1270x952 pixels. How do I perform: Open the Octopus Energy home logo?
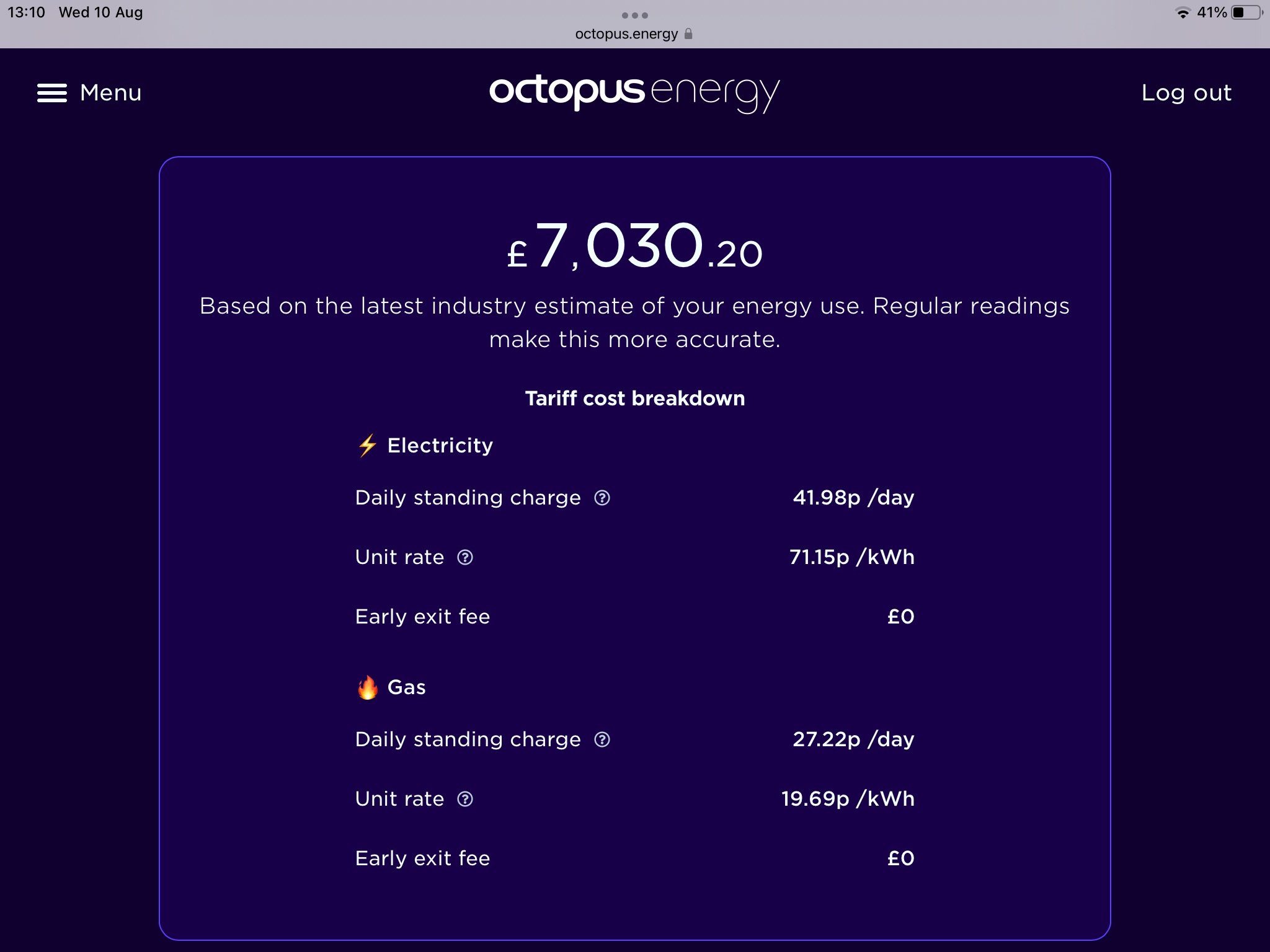[634, 93]
